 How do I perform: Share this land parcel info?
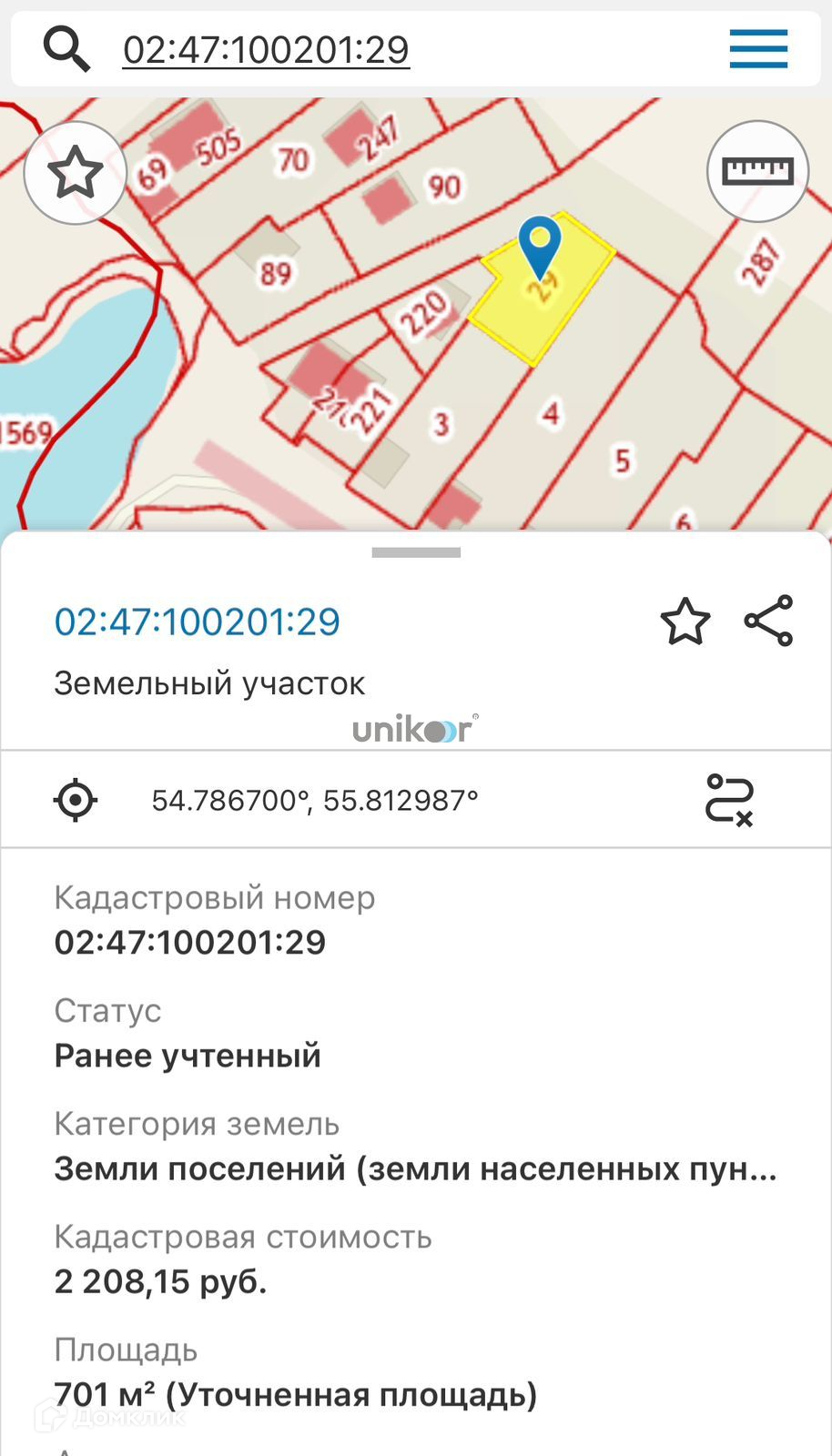(769, 622)
